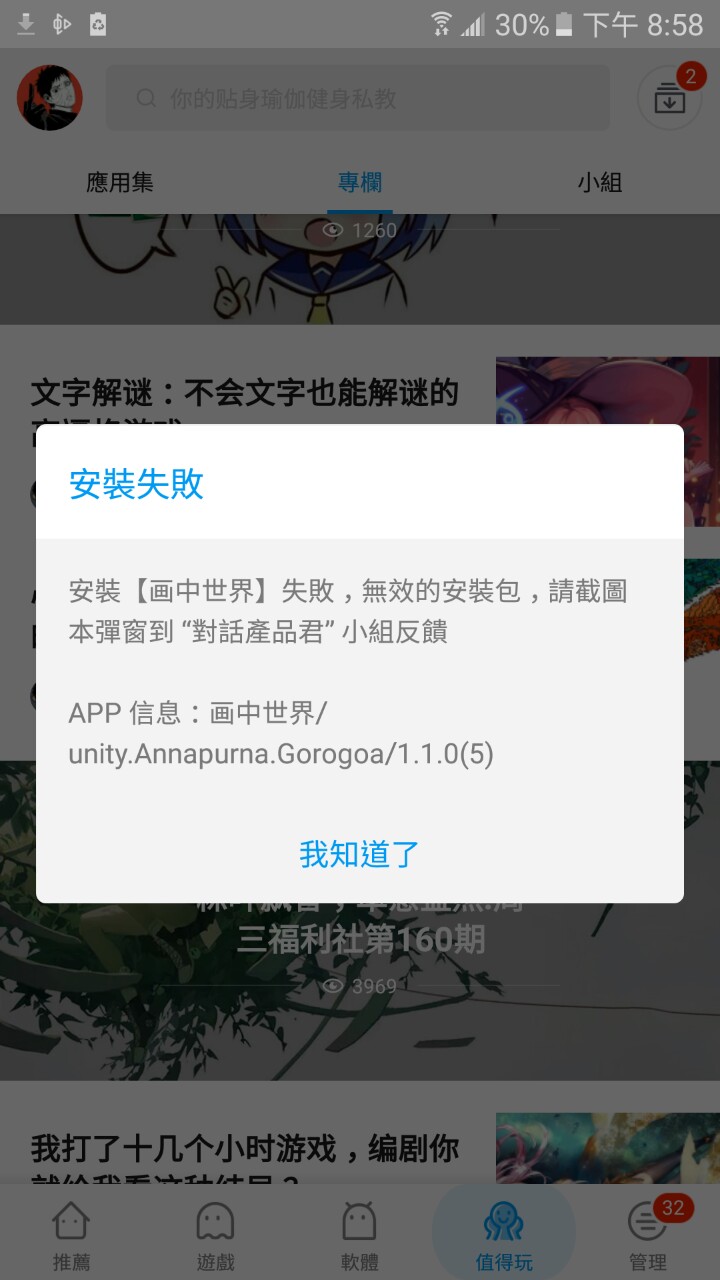
Task: Go to 遊戲 in bottom navigation
Action: click(x=215, y=1236)
